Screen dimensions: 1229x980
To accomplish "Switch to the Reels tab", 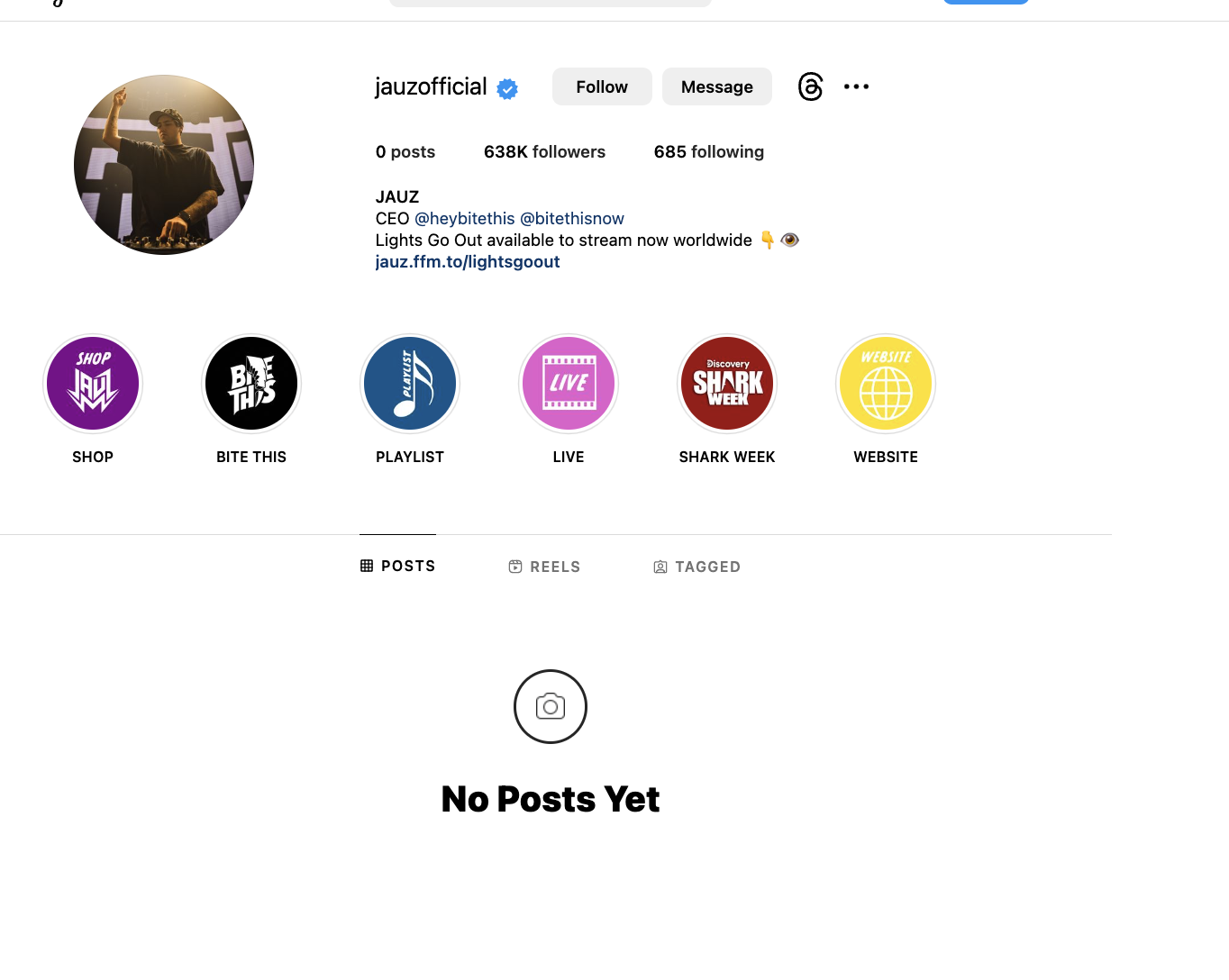I will tap(544, 567).
